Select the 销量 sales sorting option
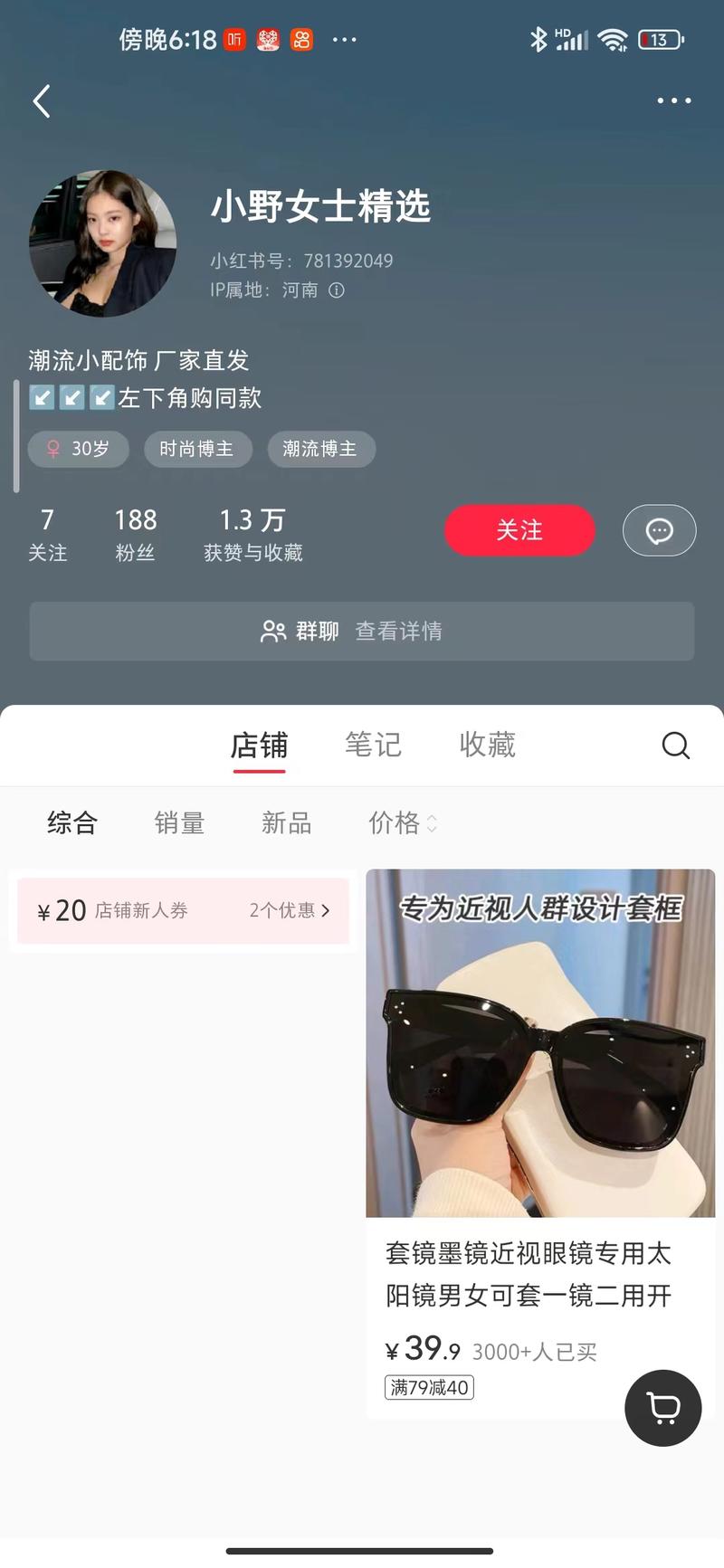Screen dimensions: 724x1568 click(179, 823)
